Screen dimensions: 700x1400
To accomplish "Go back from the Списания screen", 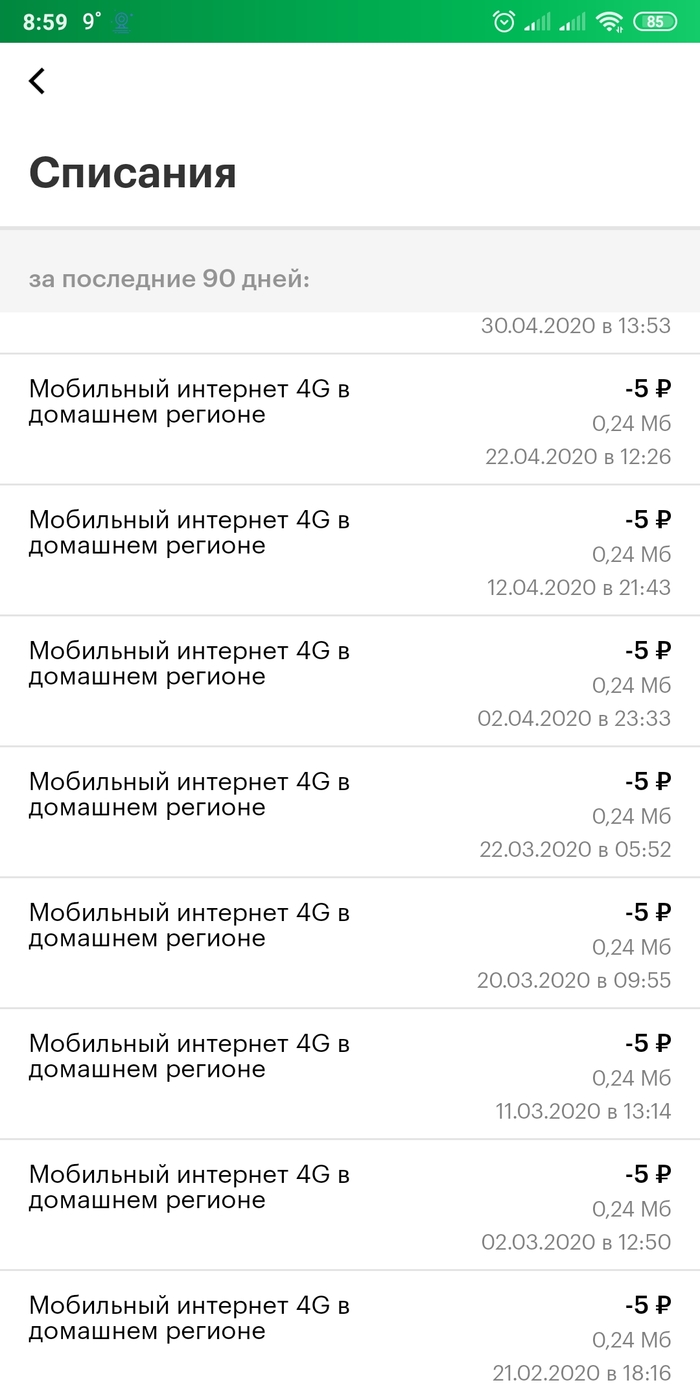I will (x=37, y=81).
